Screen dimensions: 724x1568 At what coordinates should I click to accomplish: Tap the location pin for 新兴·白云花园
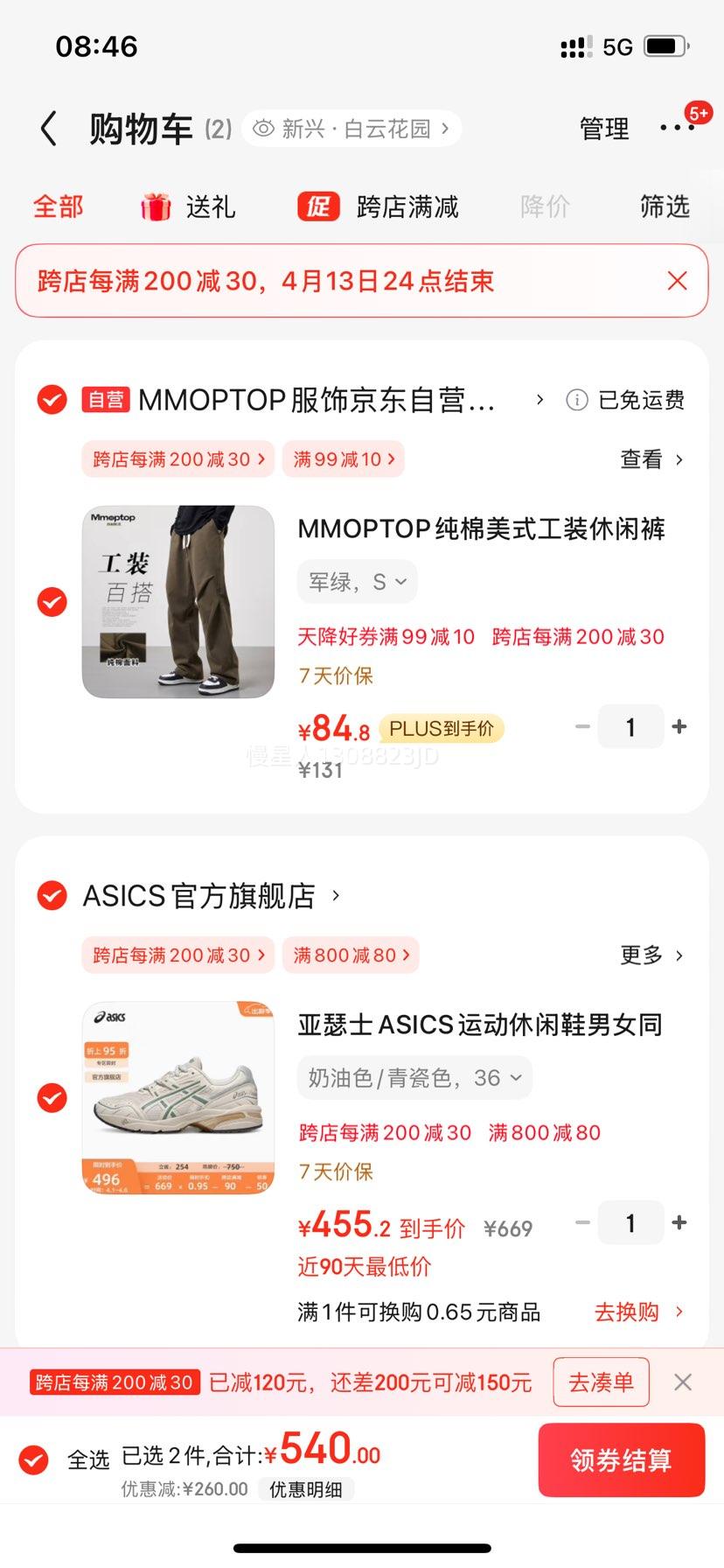click(x=264, y=128)
